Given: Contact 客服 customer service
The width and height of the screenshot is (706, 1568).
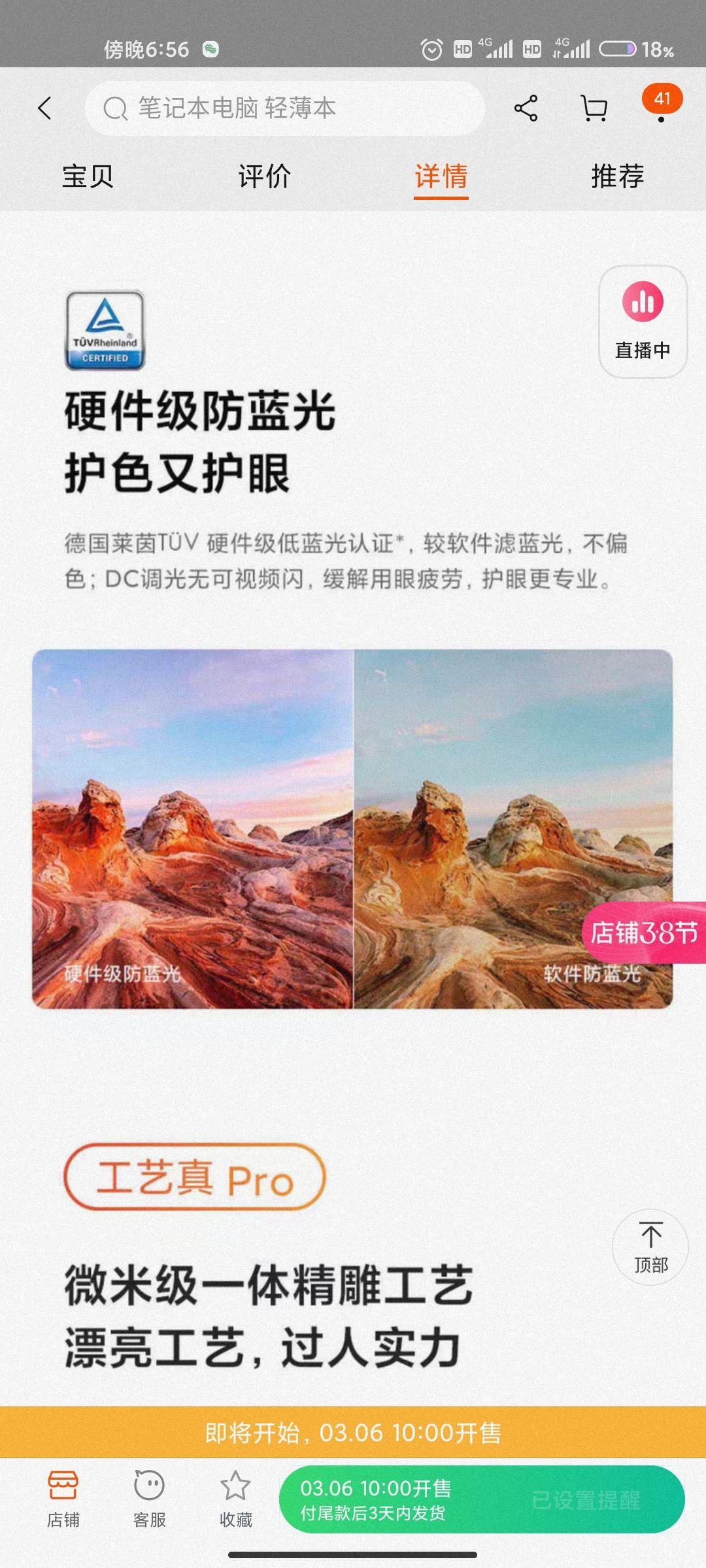Looking at the screenshot, I should click(x=150, y=1499).
